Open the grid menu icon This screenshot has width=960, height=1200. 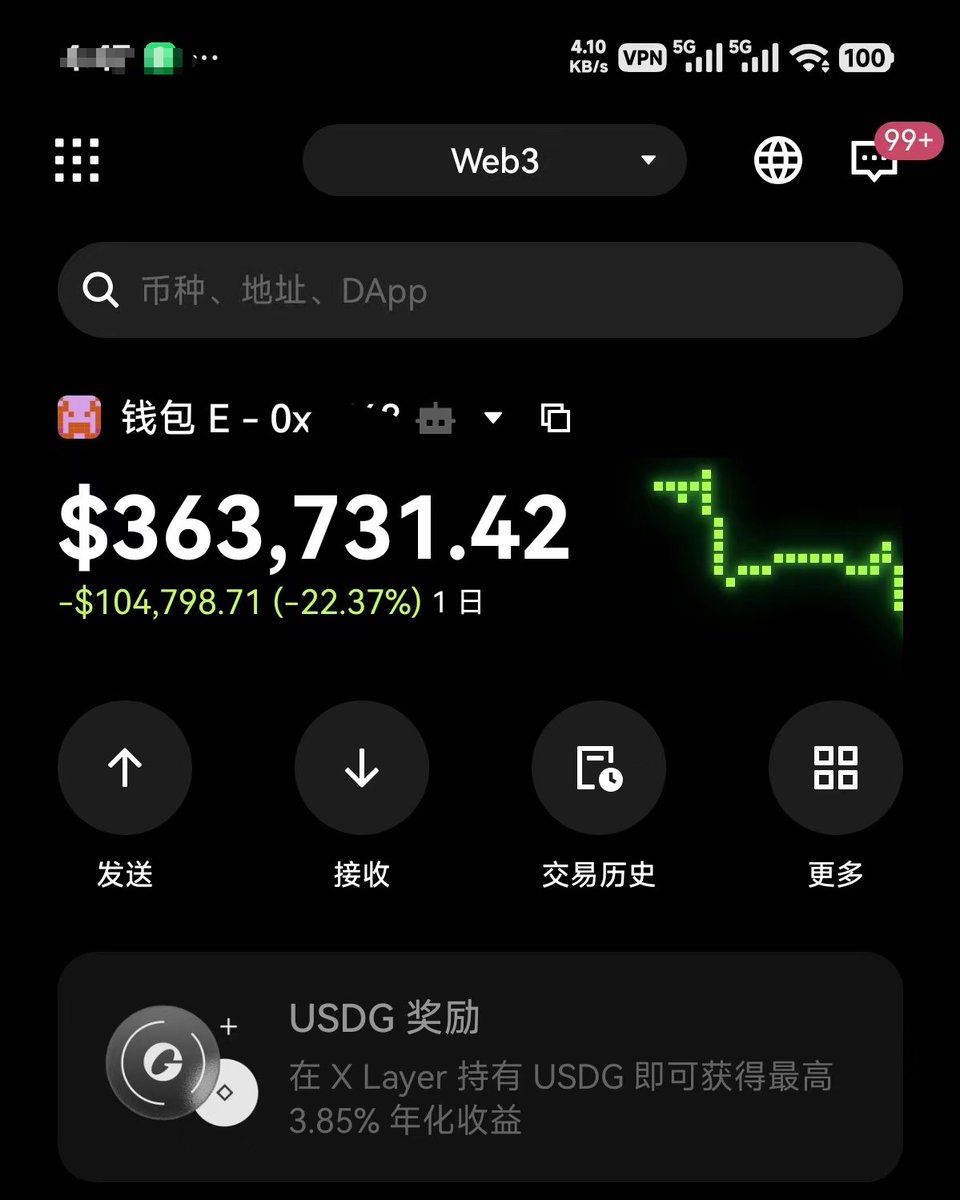tap(77, 160)
